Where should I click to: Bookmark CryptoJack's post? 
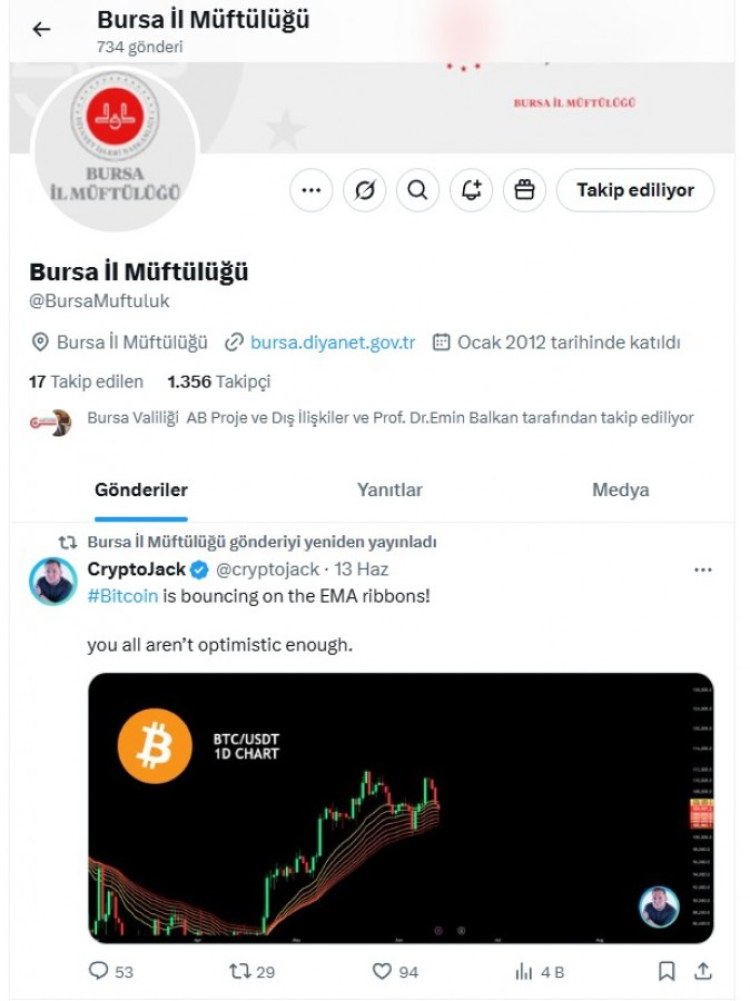[x=667, y=971]
